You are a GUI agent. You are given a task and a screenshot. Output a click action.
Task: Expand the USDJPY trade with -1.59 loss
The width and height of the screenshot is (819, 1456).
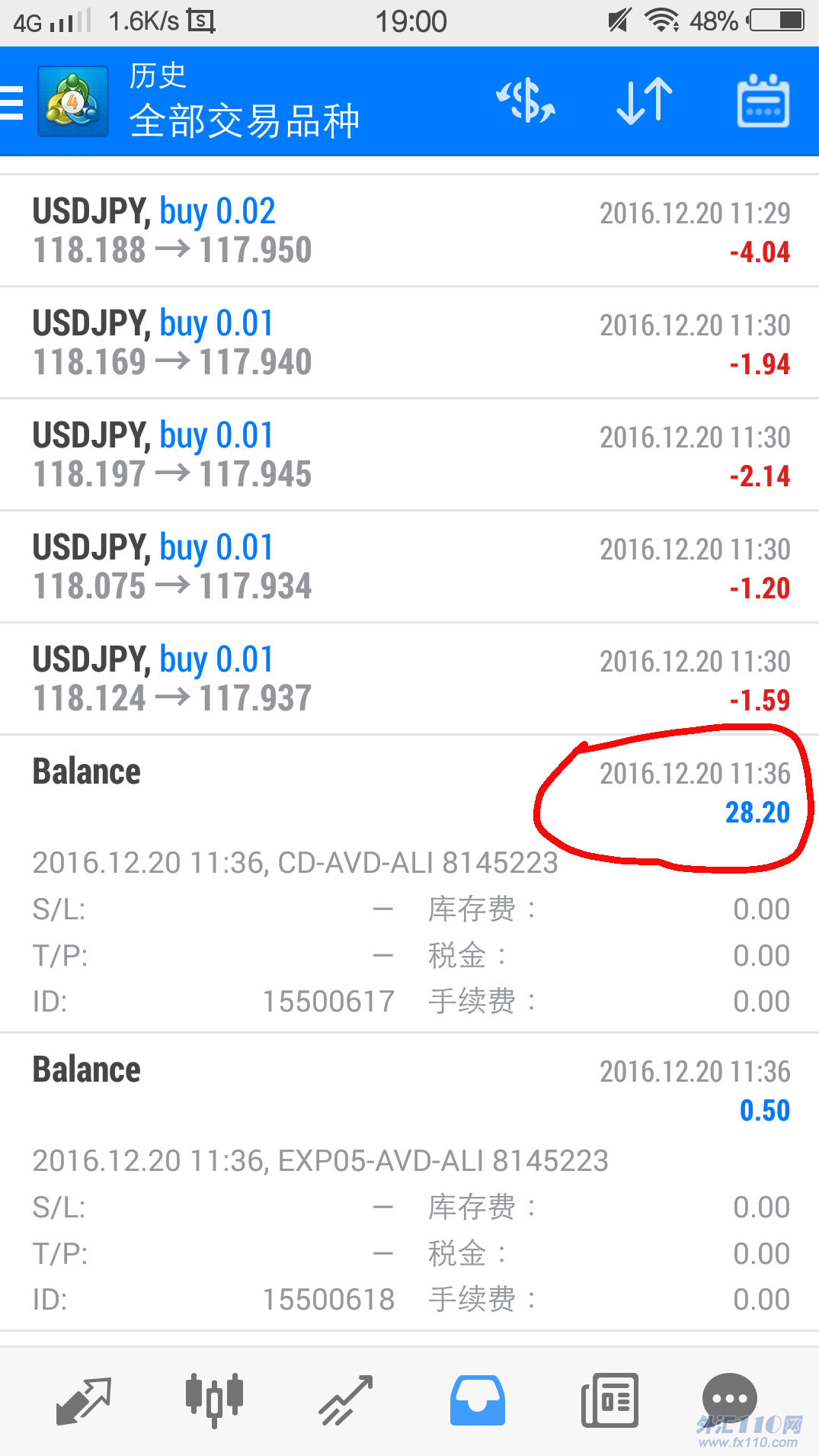tap(409, 679)
